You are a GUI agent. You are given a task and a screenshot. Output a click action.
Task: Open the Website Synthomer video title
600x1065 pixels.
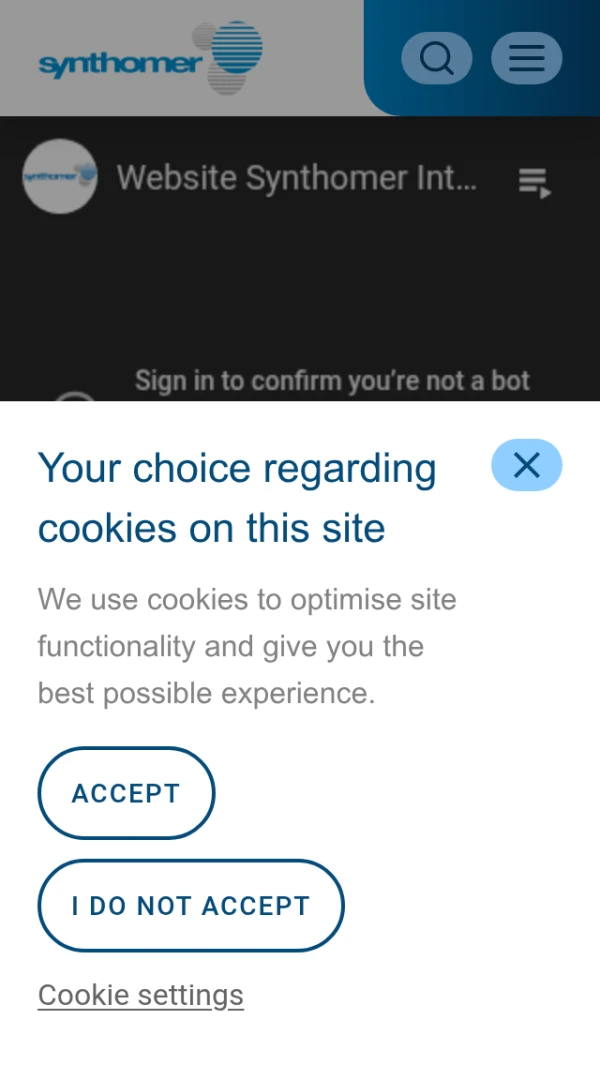tap(296, 178)
